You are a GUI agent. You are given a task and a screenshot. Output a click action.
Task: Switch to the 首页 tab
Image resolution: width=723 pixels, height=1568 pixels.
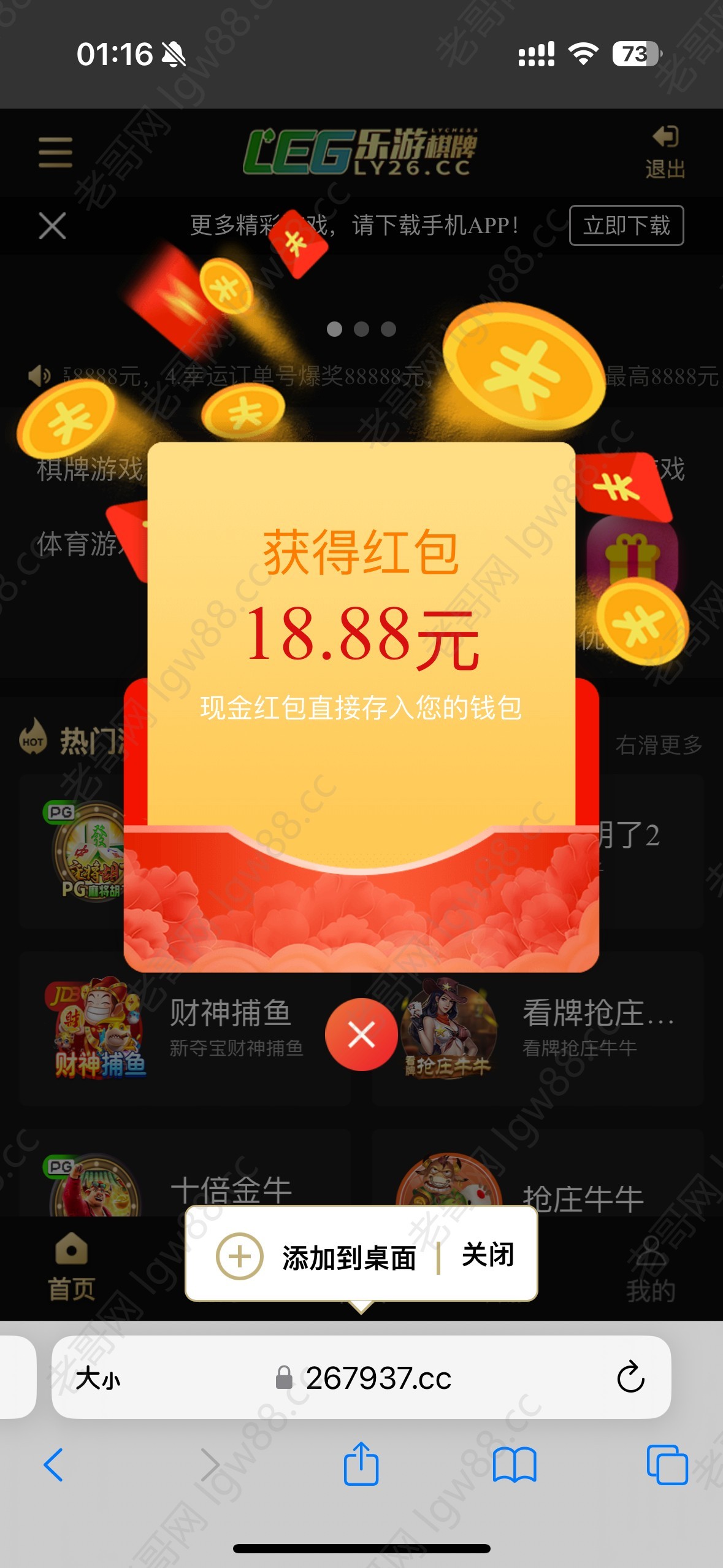point(71,1267)
